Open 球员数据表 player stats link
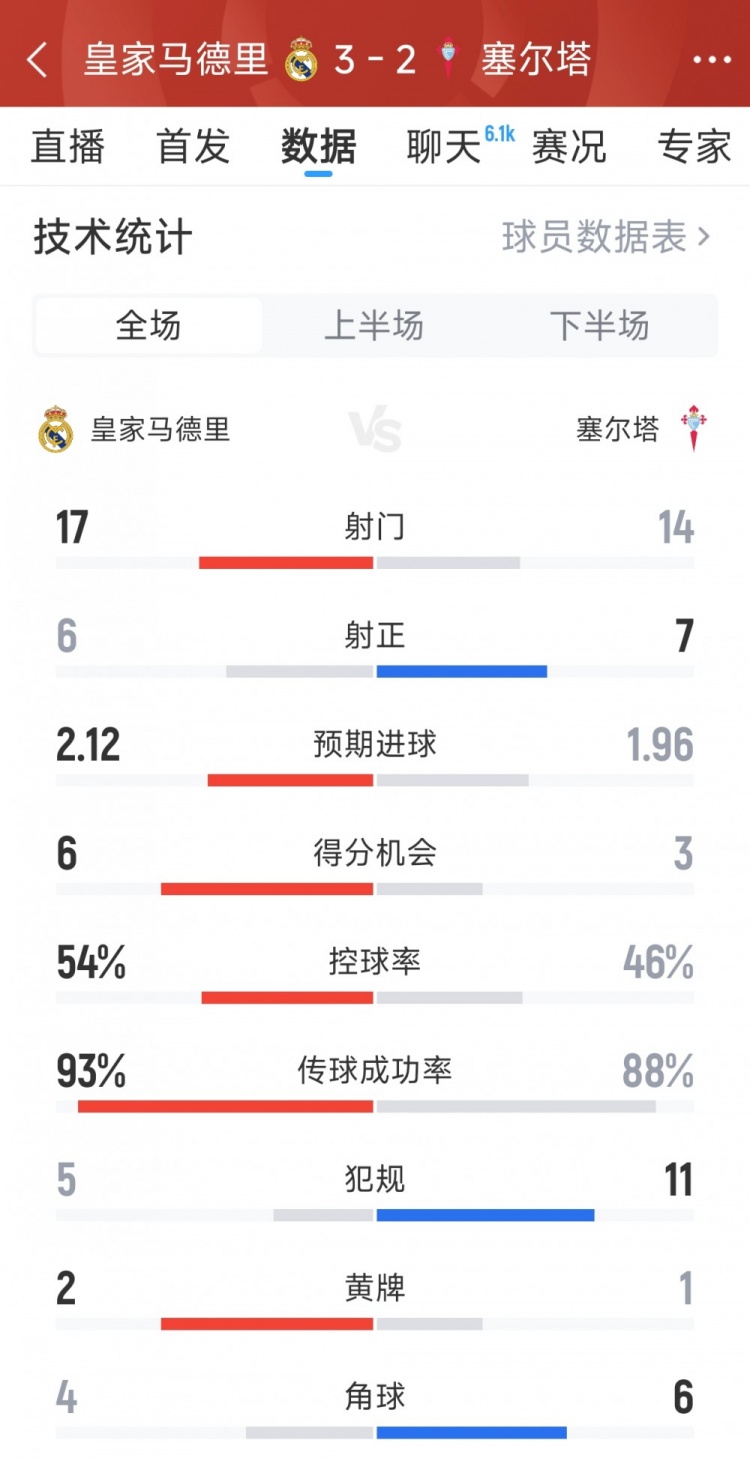Screen dimensions: 750x1461 click(606, 237)
